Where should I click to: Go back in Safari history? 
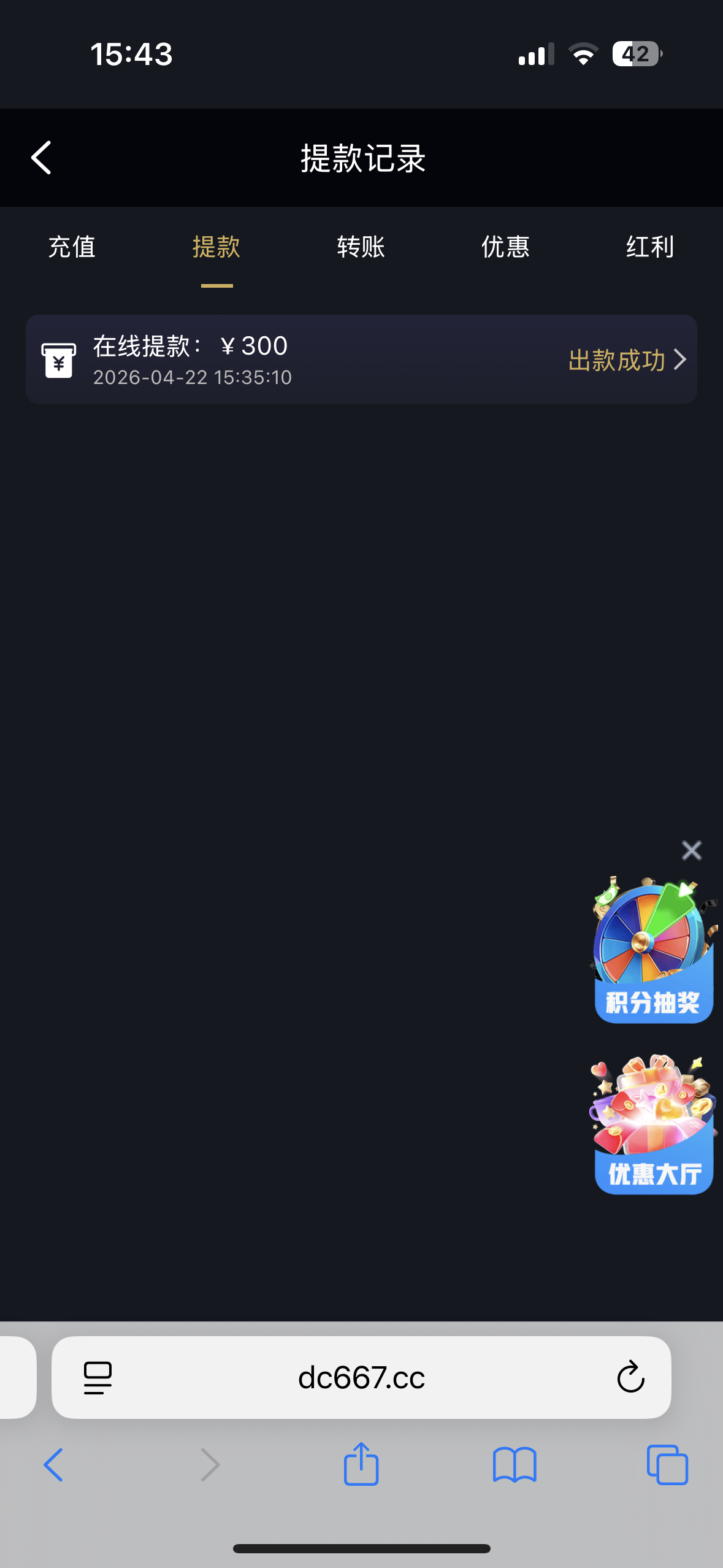coord(54,1464)
